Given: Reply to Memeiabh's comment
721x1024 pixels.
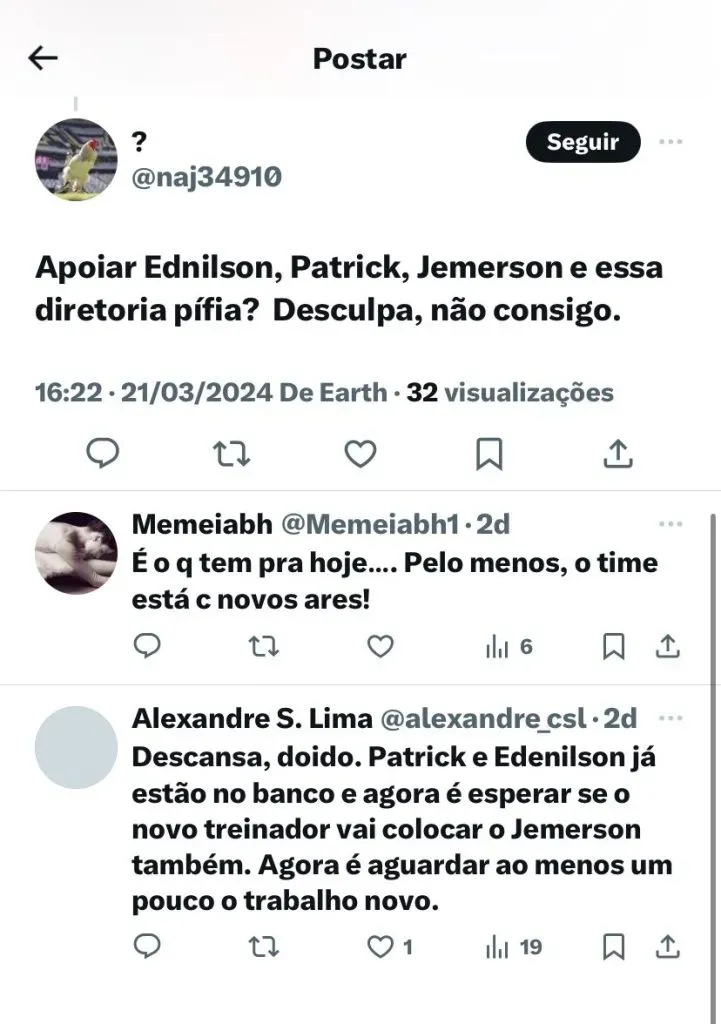Looking at the screenshot, I should [147, 647].
